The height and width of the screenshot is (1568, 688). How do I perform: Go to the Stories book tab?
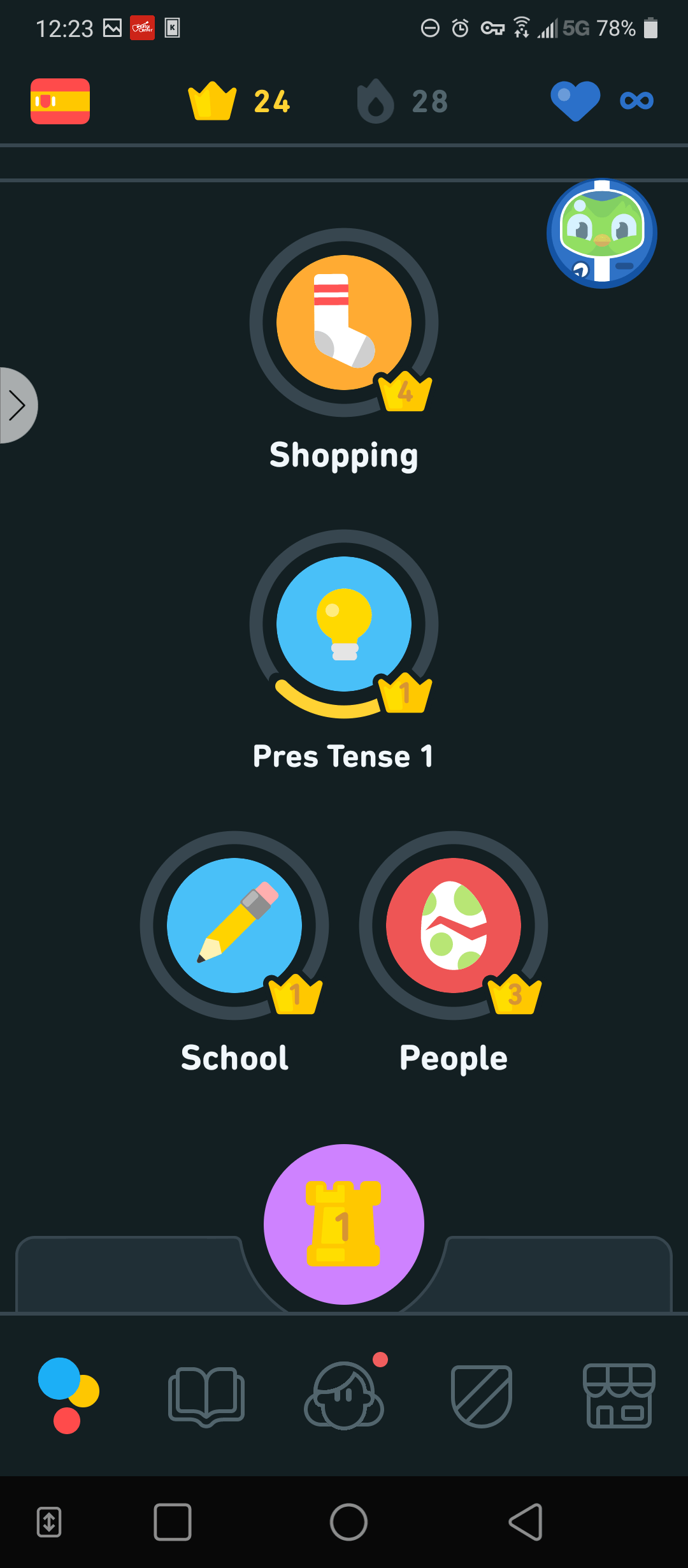[x=206, y=1396]
